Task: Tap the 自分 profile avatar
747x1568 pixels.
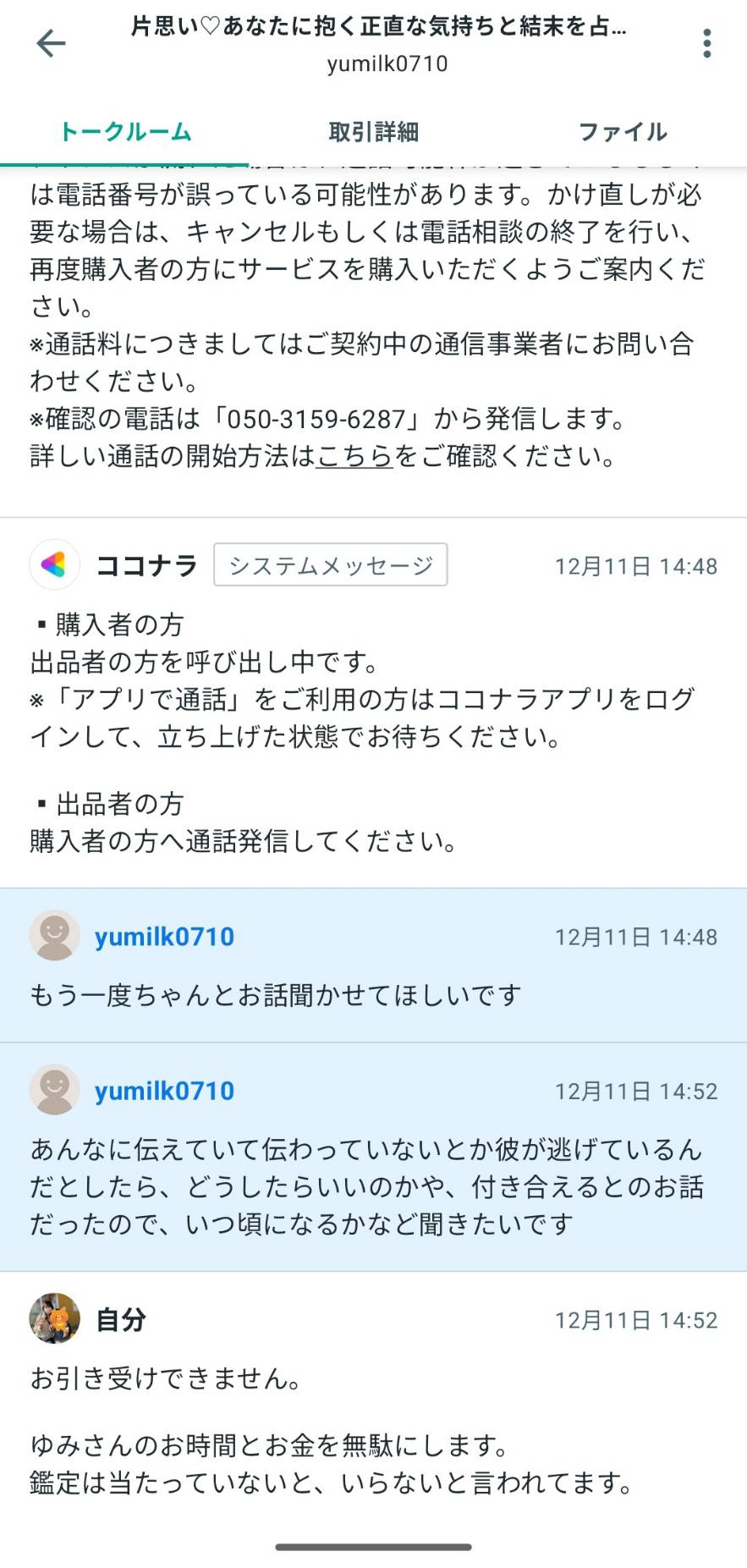Action: 54,1319
